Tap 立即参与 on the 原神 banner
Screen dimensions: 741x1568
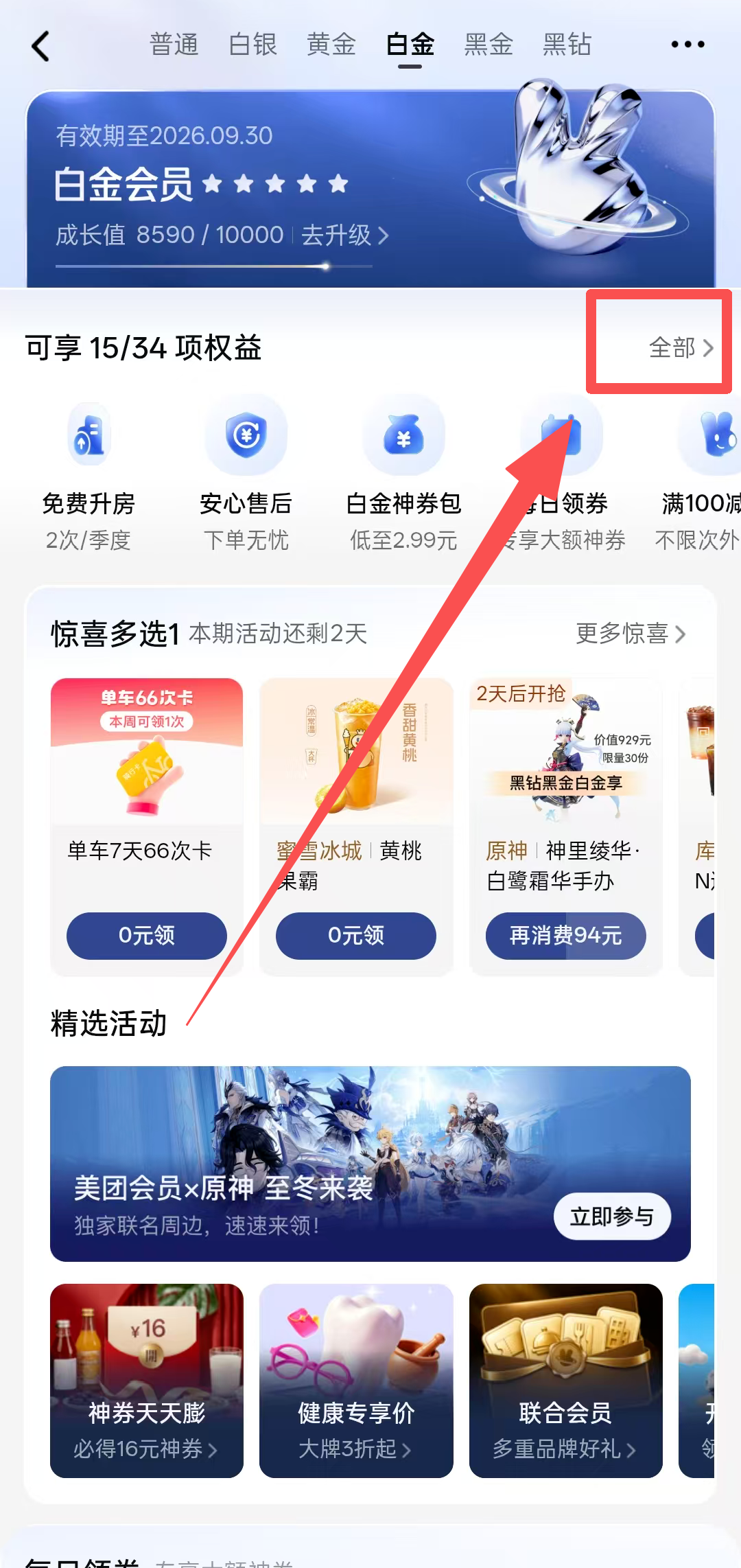(612, 1217)
